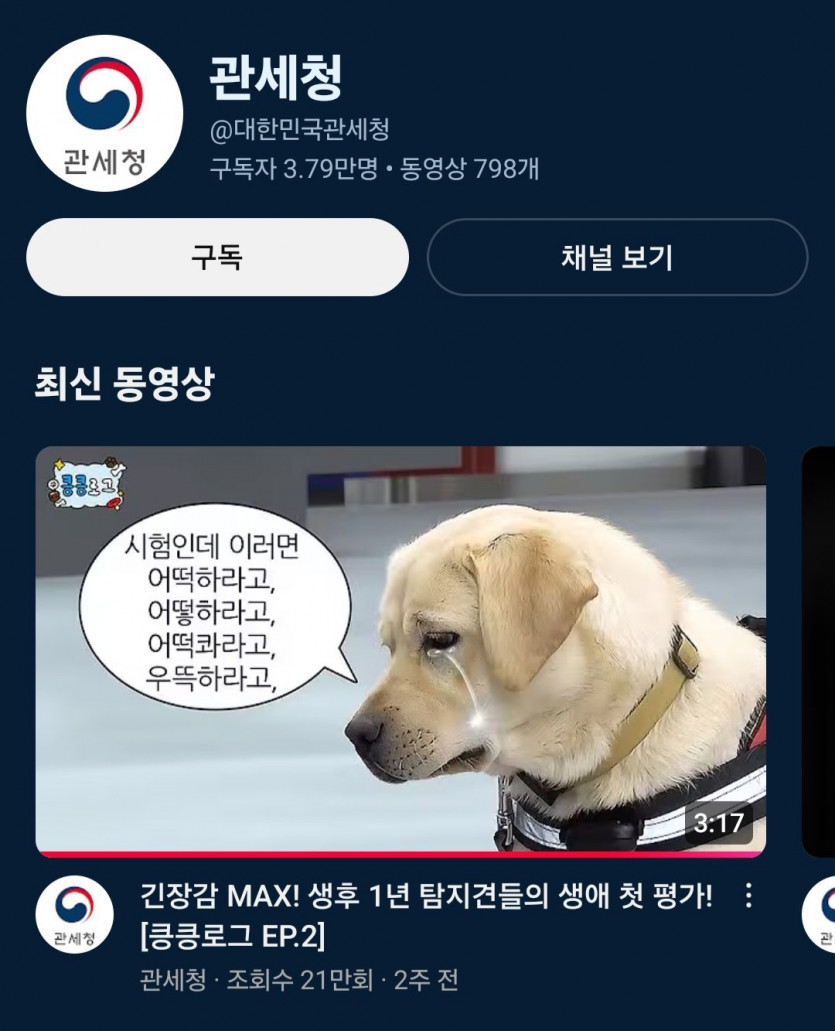Open the channel via 채널 보기

click(x=617, y=258)
